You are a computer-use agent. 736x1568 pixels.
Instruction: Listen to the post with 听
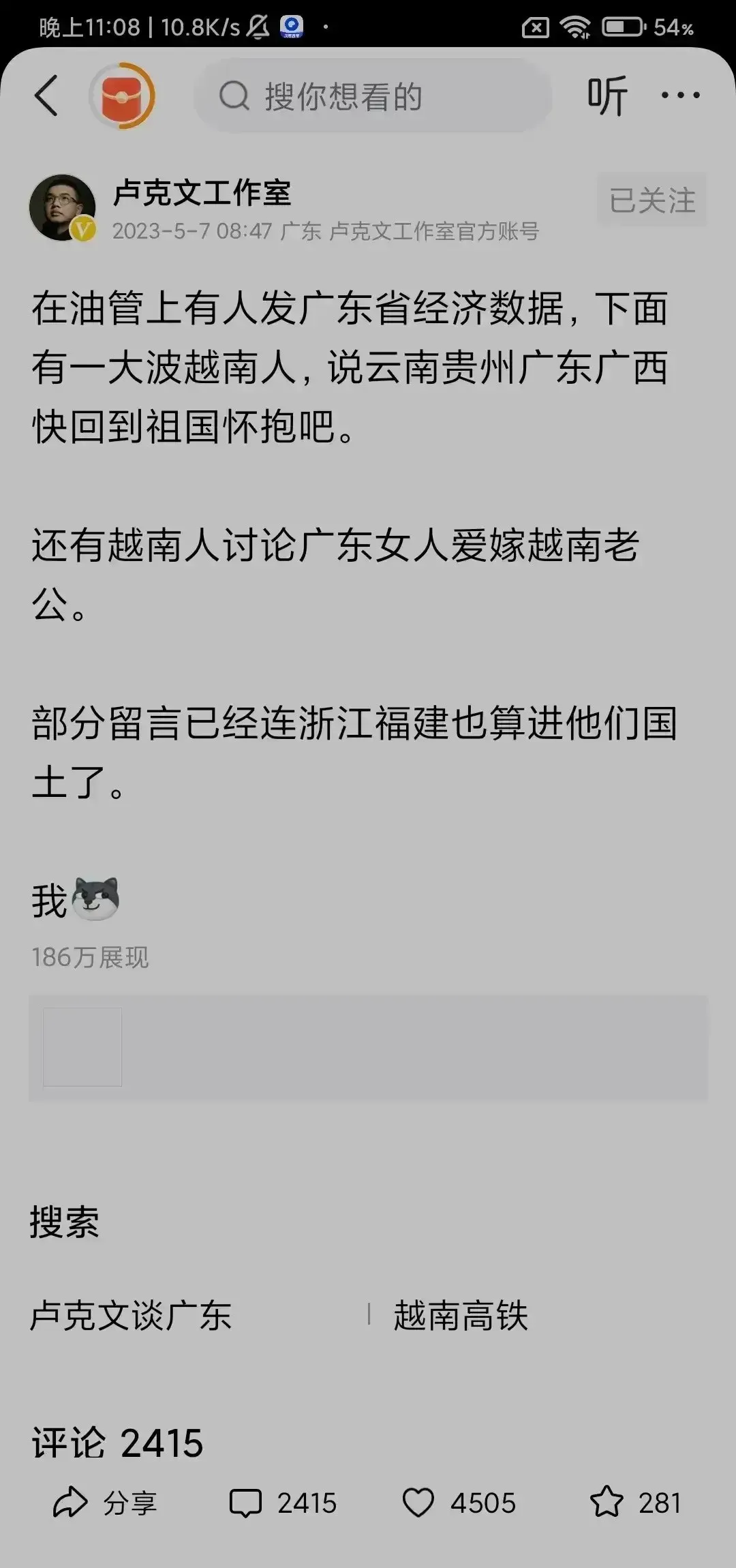click(x=607, y=95)
